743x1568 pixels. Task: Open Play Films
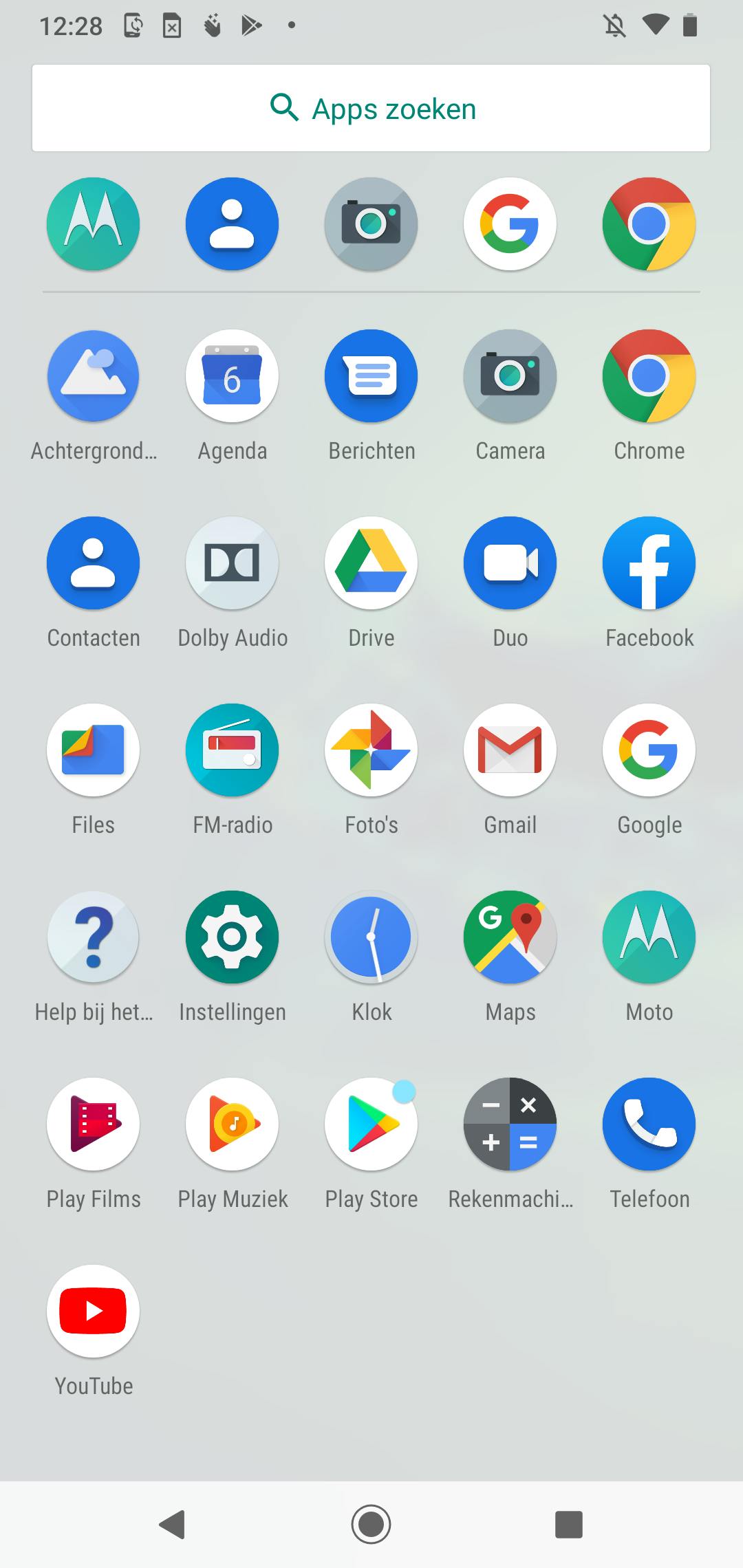[94, 1124]
